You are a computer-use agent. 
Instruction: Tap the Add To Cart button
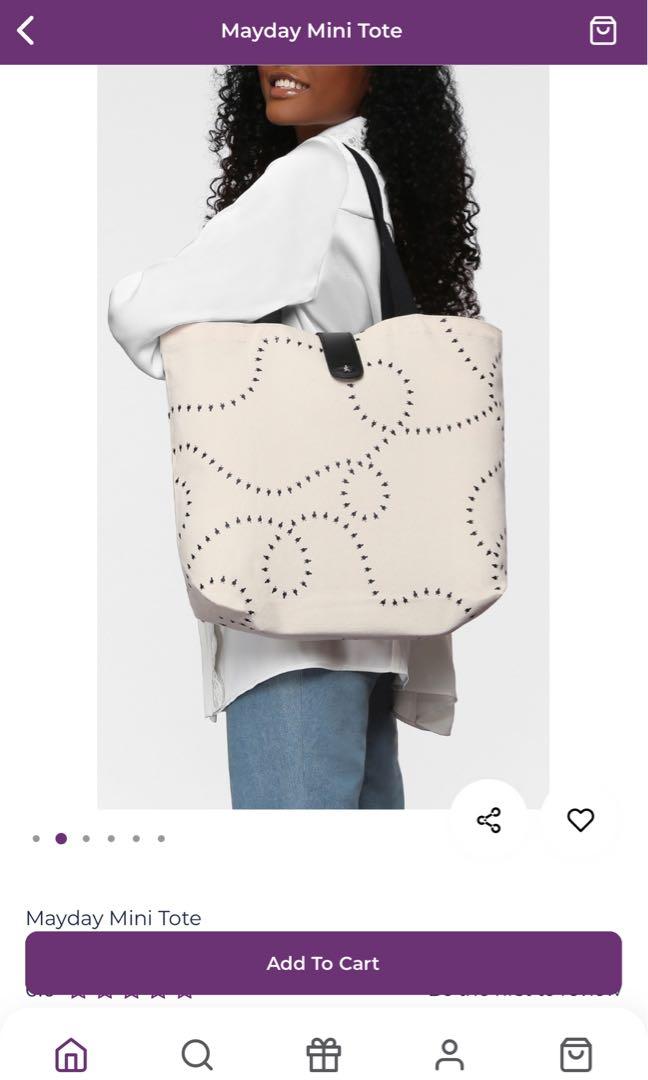click(323, 963)
